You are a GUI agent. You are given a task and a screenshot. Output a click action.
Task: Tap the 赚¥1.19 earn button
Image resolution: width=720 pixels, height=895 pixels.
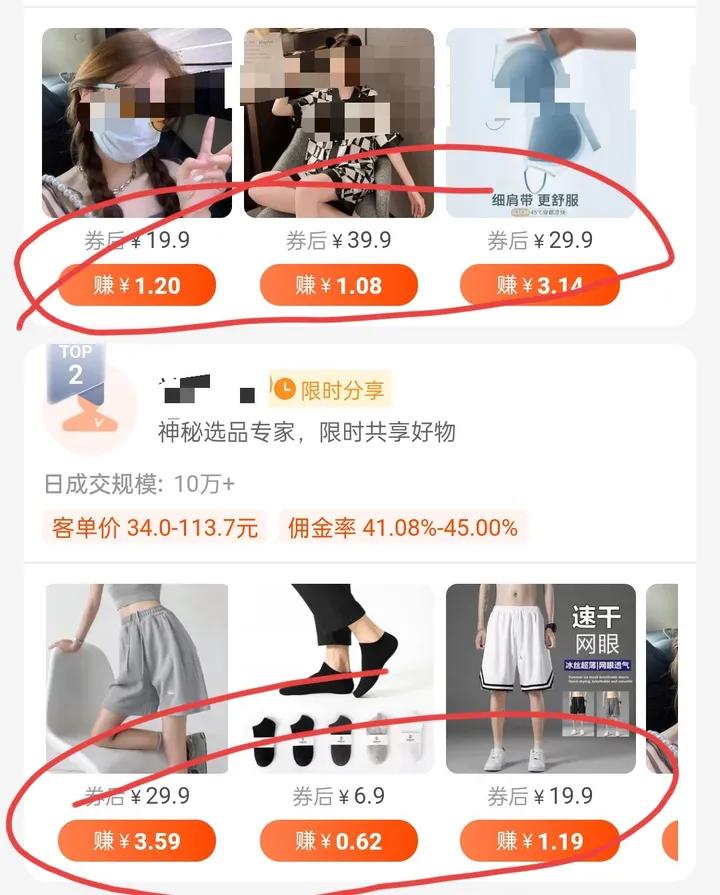[540, 841]
